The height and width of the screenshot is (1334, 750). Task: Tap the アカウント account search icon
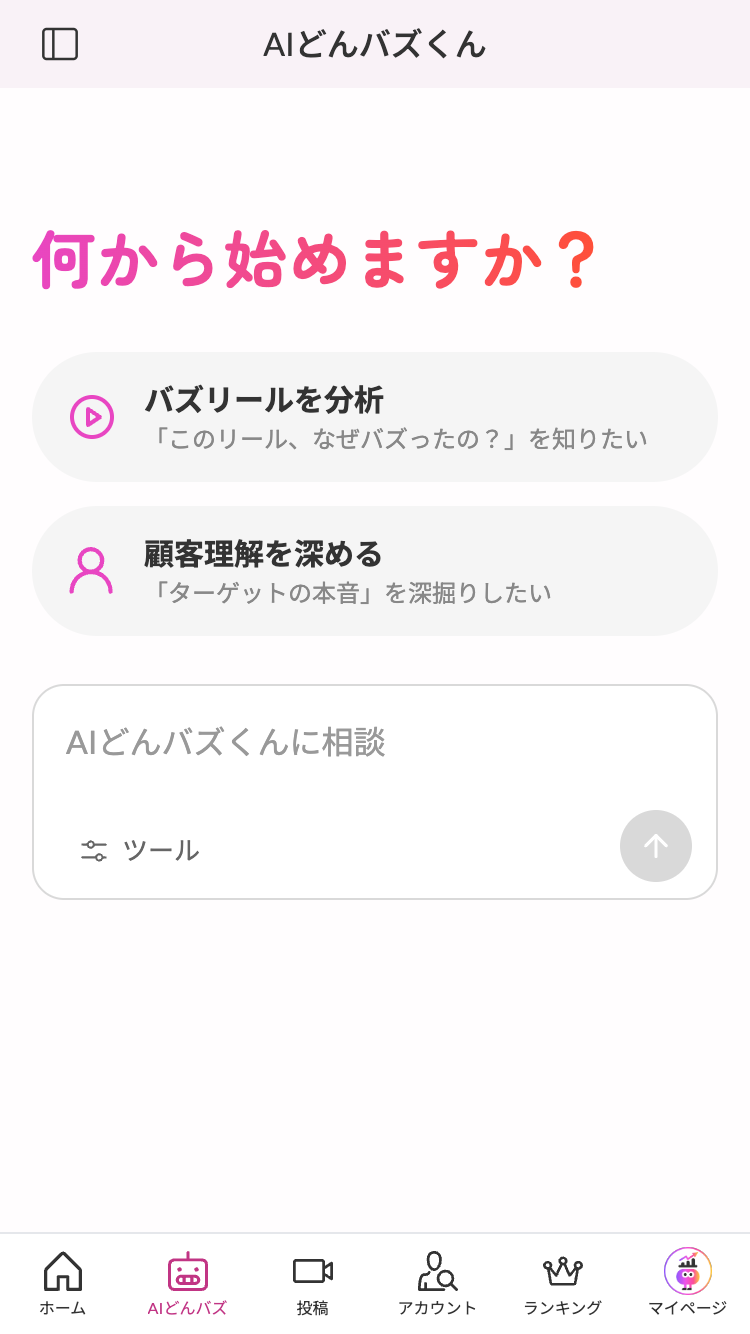click(438, 1272)
